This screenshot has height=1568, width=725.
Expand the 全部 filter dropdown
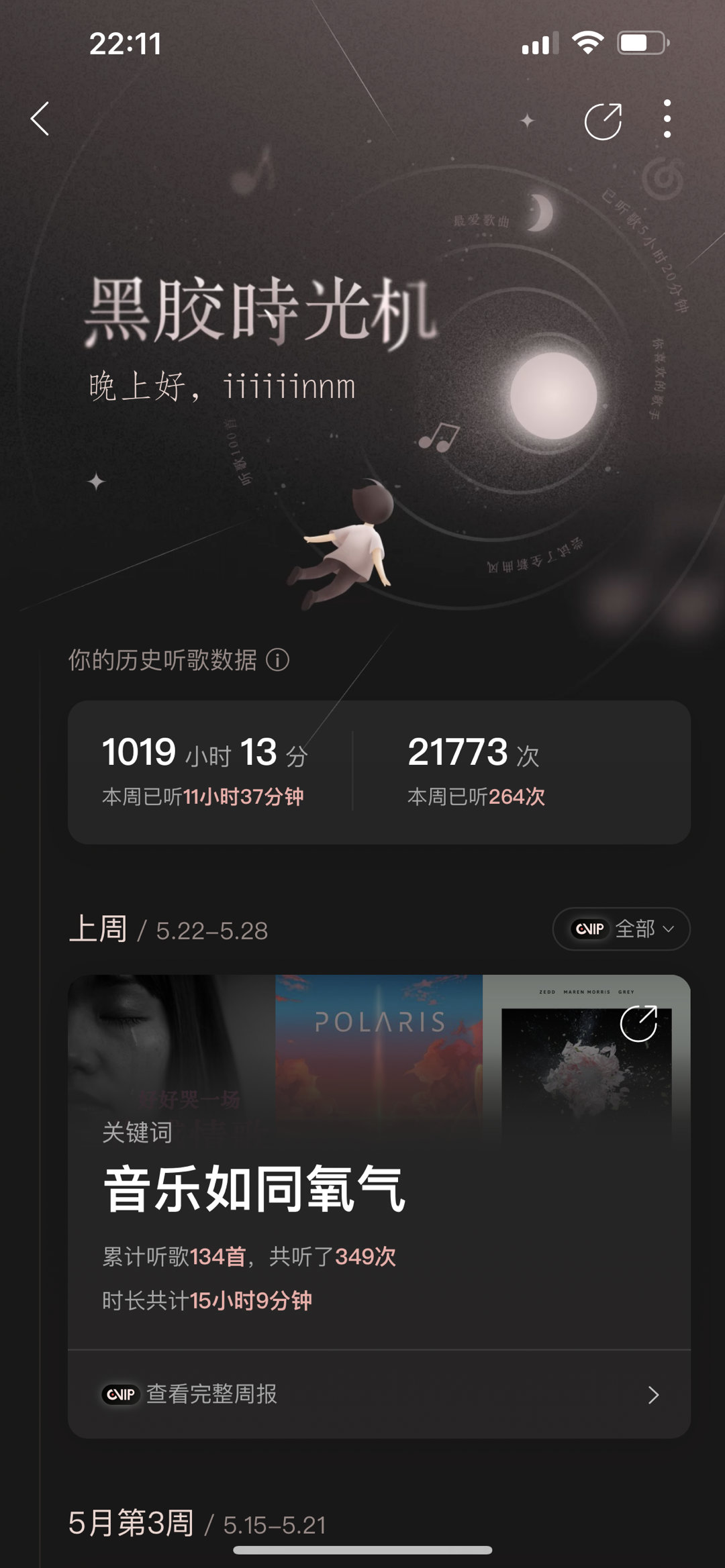(621, 929)
